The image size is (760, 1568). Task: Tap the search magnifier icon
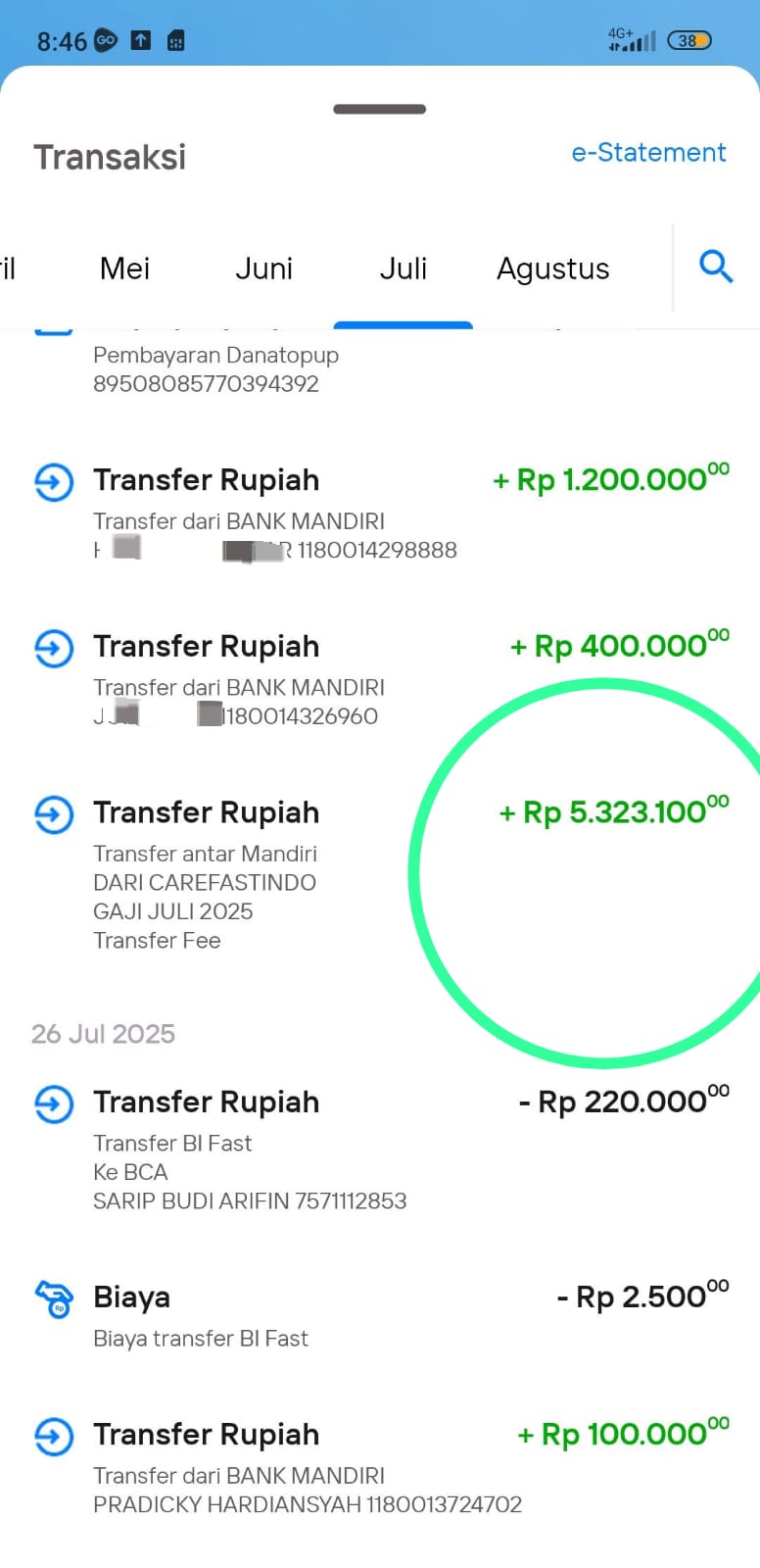(716, 267)
